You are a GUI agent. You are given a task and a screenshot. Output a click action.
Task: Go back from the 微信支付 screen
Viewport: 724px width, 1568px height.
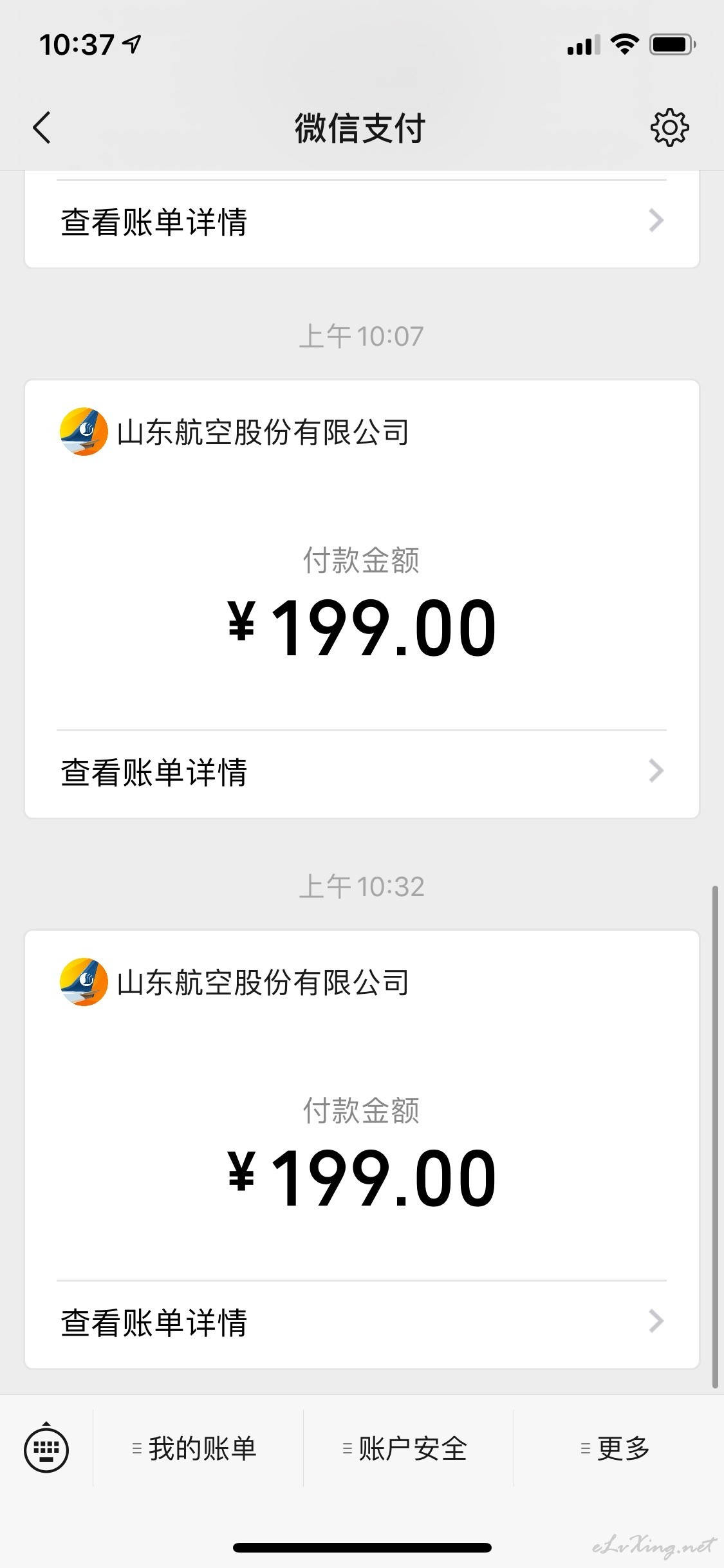click(42, 127)
